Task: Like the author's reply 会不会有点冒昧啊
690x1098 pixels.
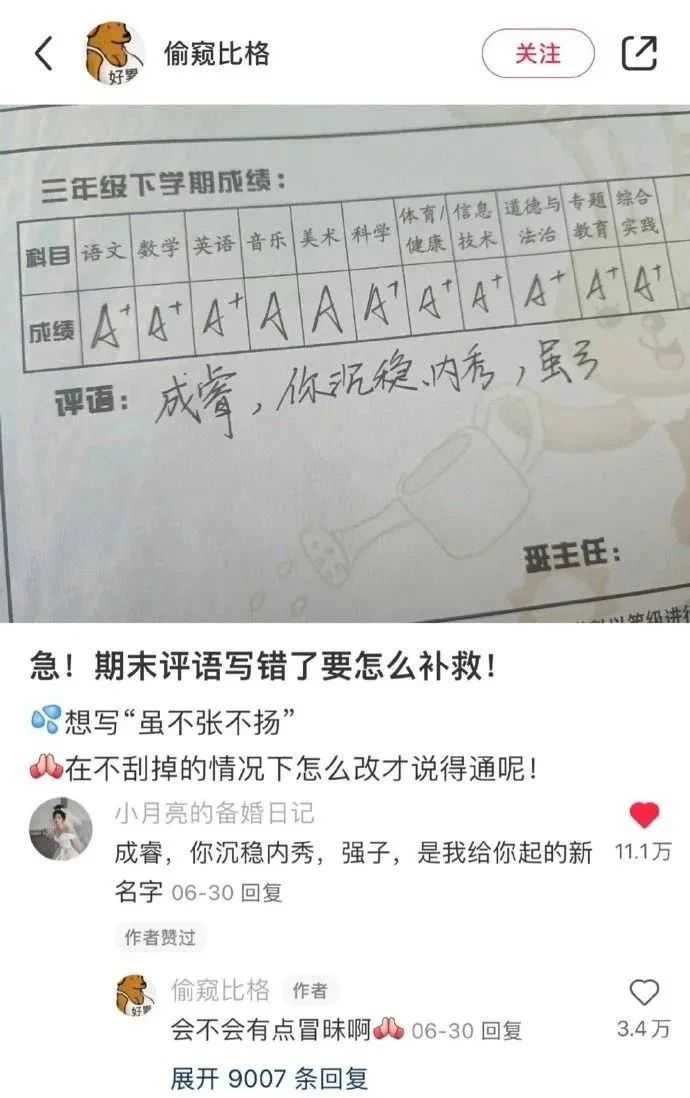Action: (x=645, y=991)
